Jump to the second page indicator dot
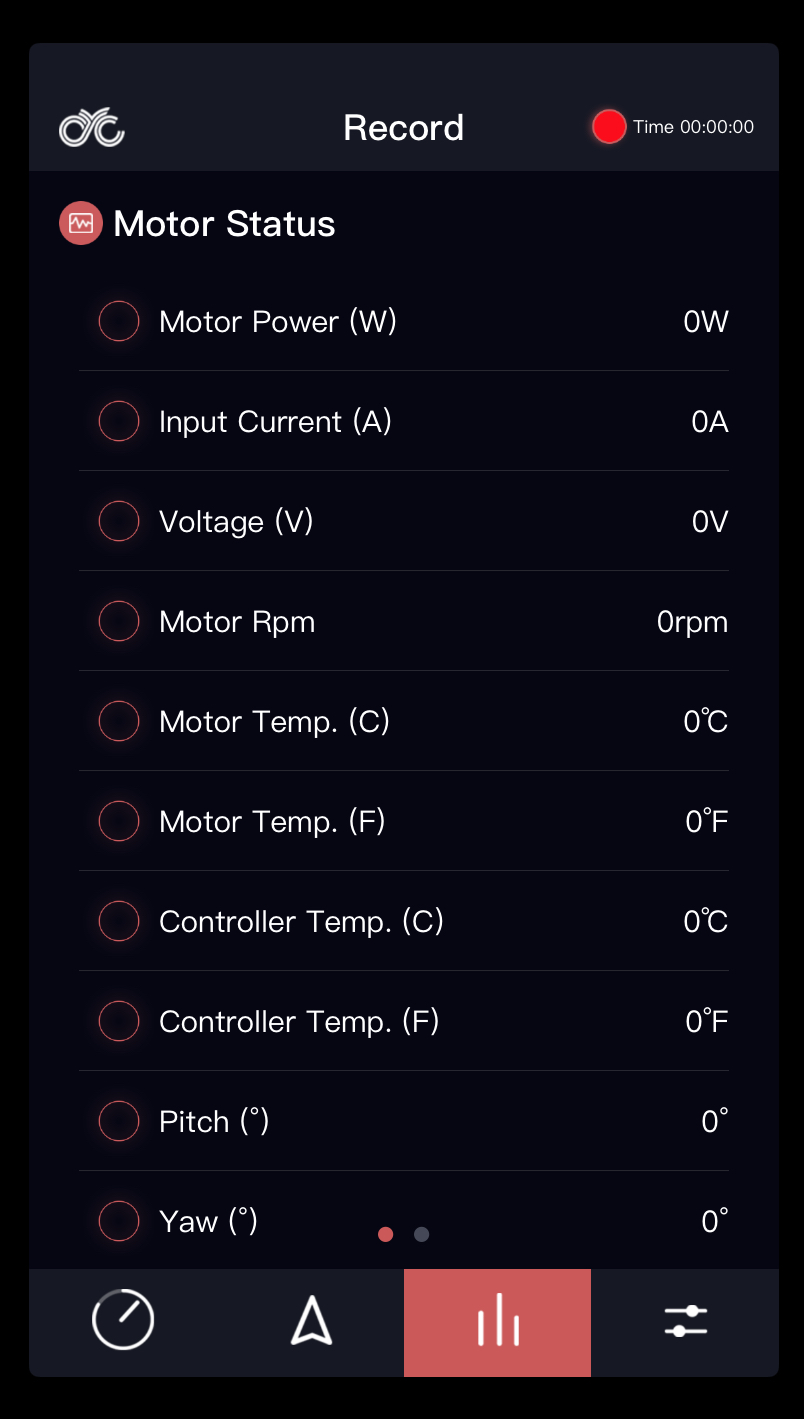The width and height of the screenshot is (804, 1419). 422,1234
